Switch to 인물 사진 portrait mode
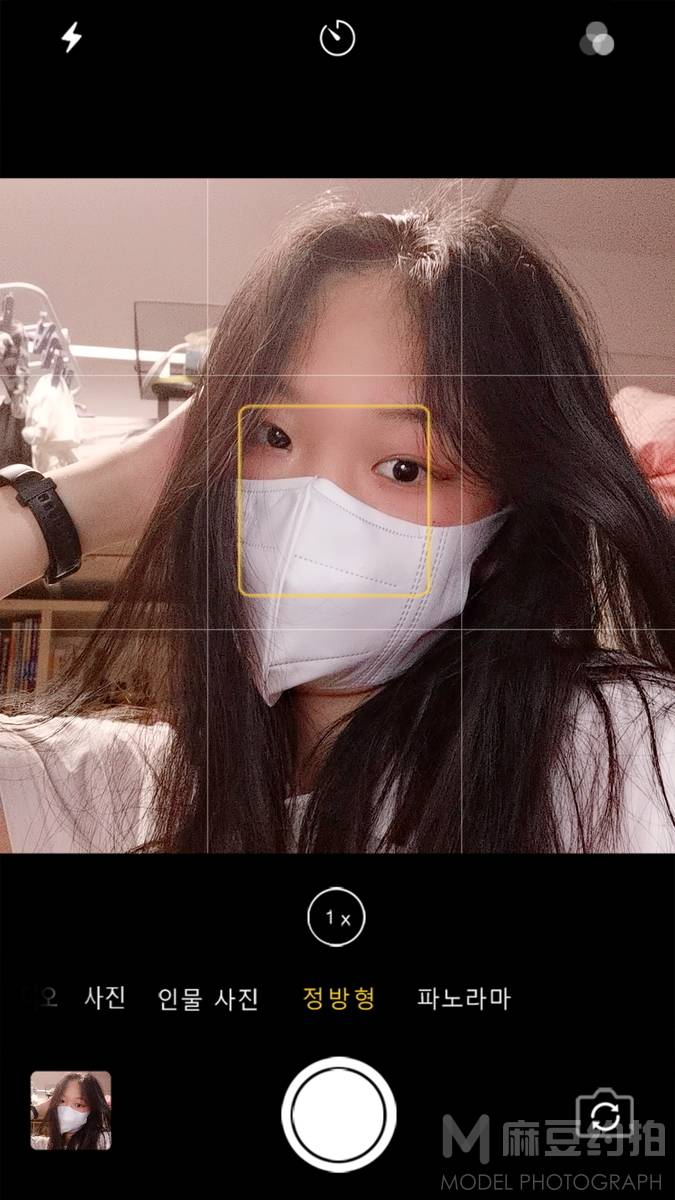This screenshot has height=1200, width=675. pos(209,998)
